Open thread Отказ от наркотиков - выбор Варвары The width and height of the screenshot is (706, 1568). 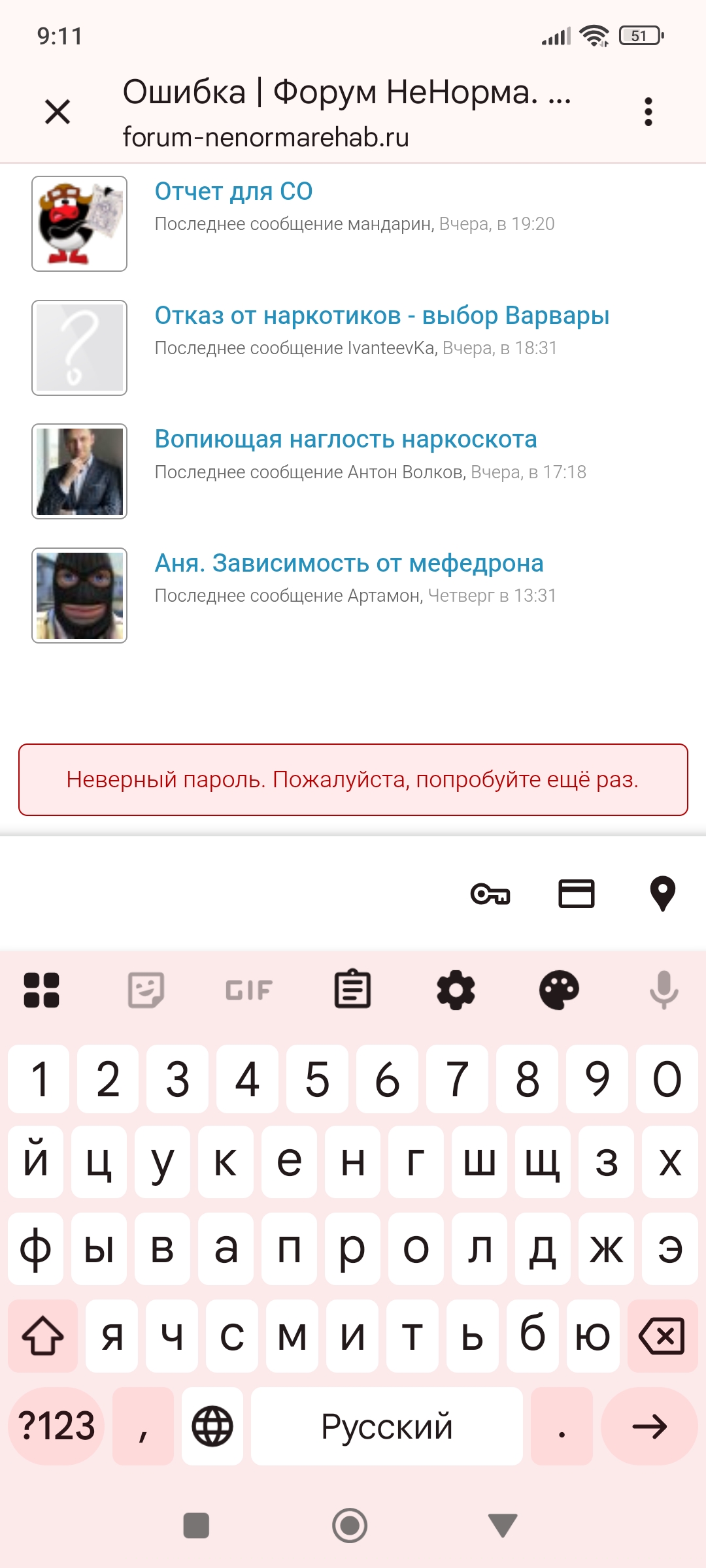point(382,316)
